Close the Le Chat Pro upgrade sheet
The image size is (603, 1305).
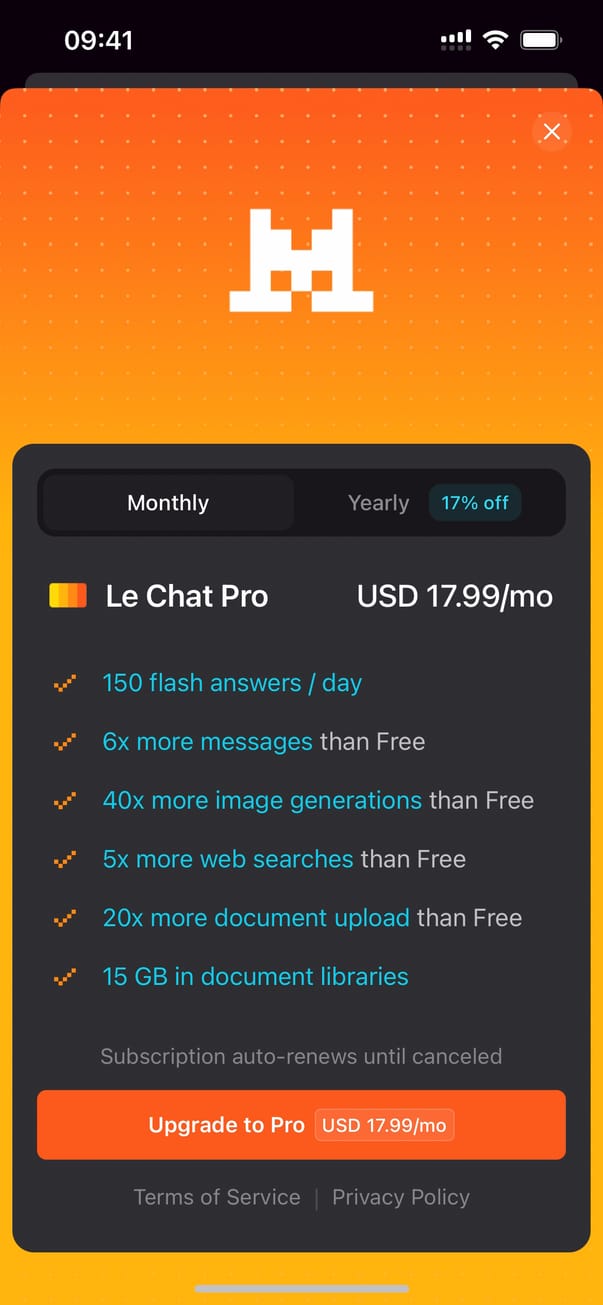tap(551, 132)
